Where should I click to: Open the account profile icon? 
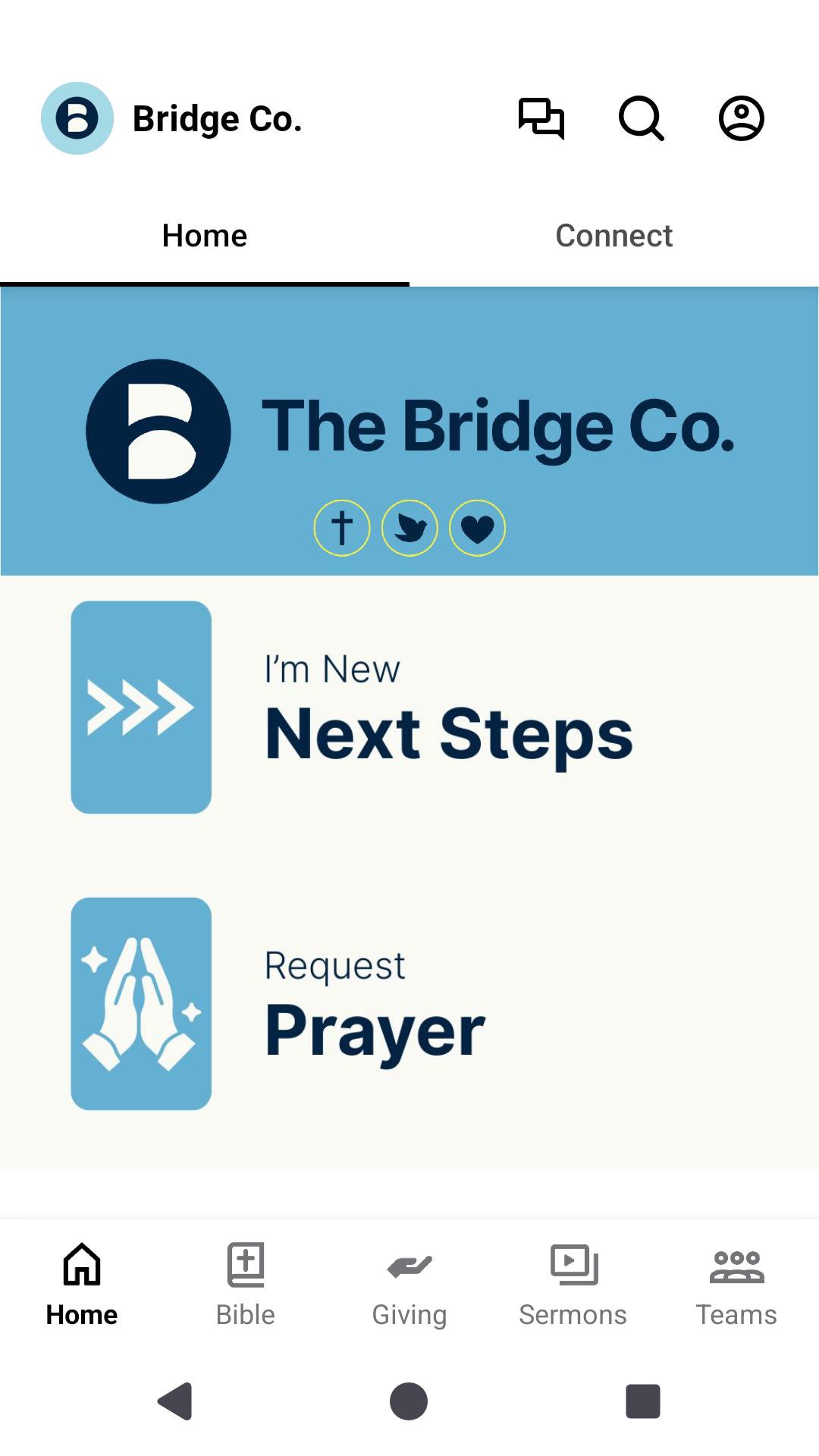pyautogui.click(x=741, y=118)
